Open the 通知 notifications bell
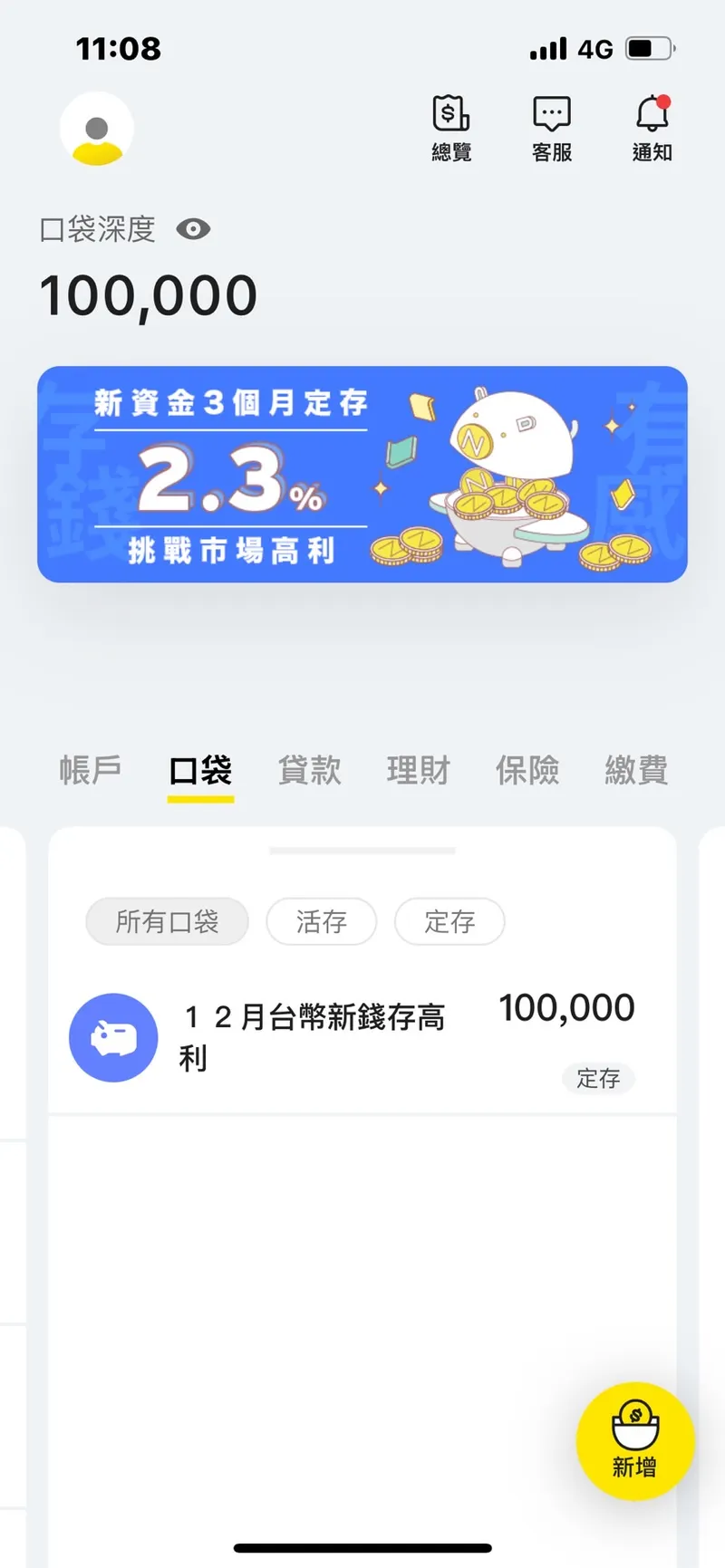Image resolution: width=725 pixels, height=1568 pixels. tap(652, 128)
